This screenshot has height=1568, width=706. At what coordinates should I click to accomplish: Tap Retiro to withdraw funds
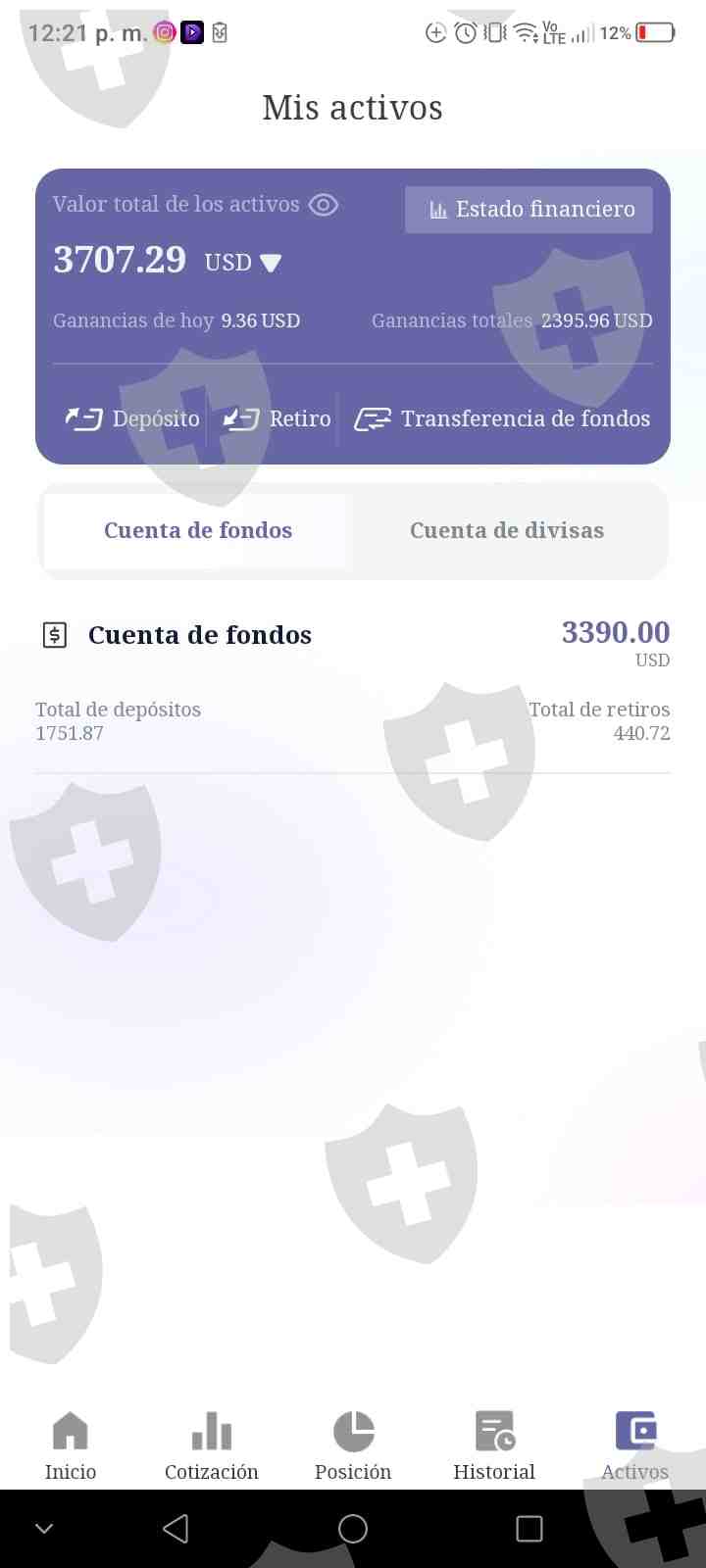pyautogui.click(x=277, y=419)
